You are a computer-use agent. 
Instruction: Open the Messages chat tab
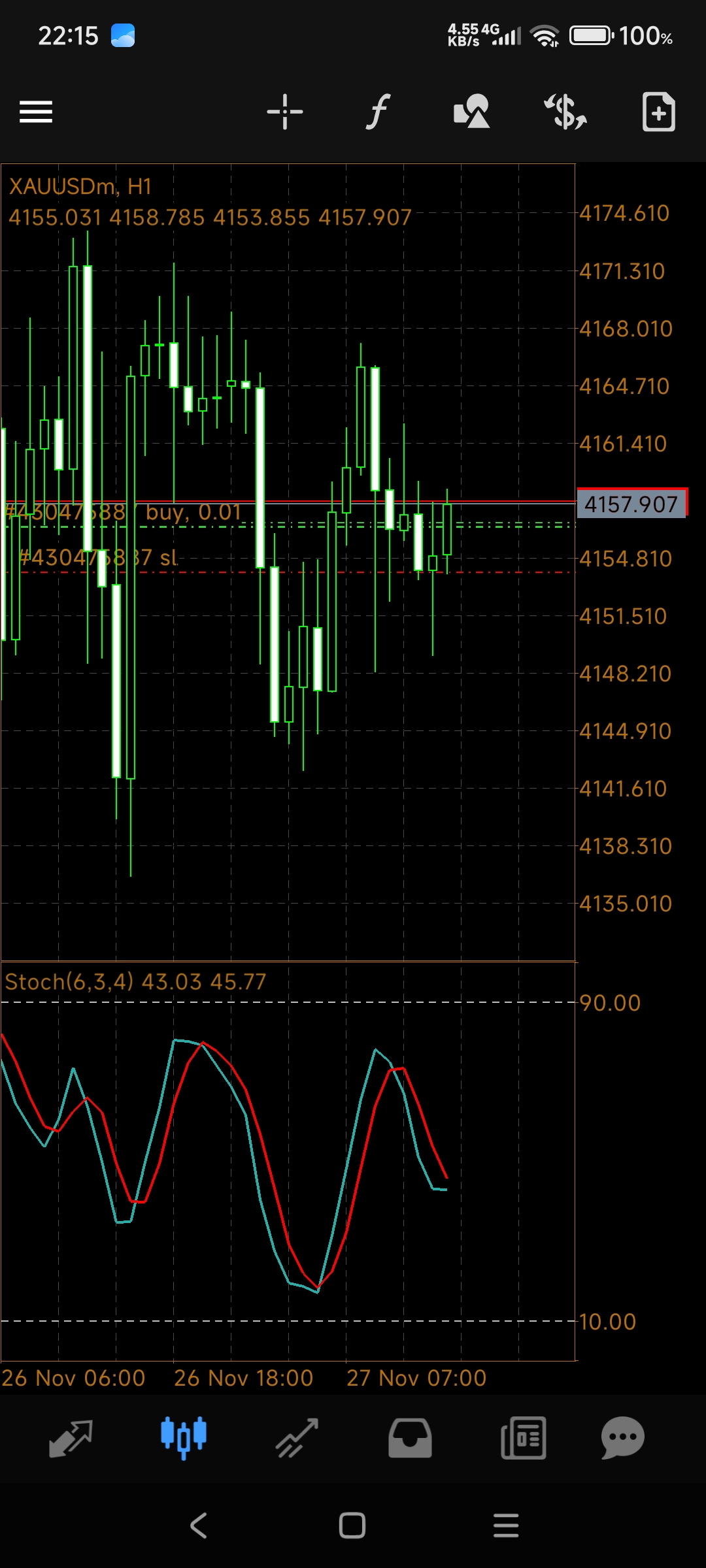622,1438
